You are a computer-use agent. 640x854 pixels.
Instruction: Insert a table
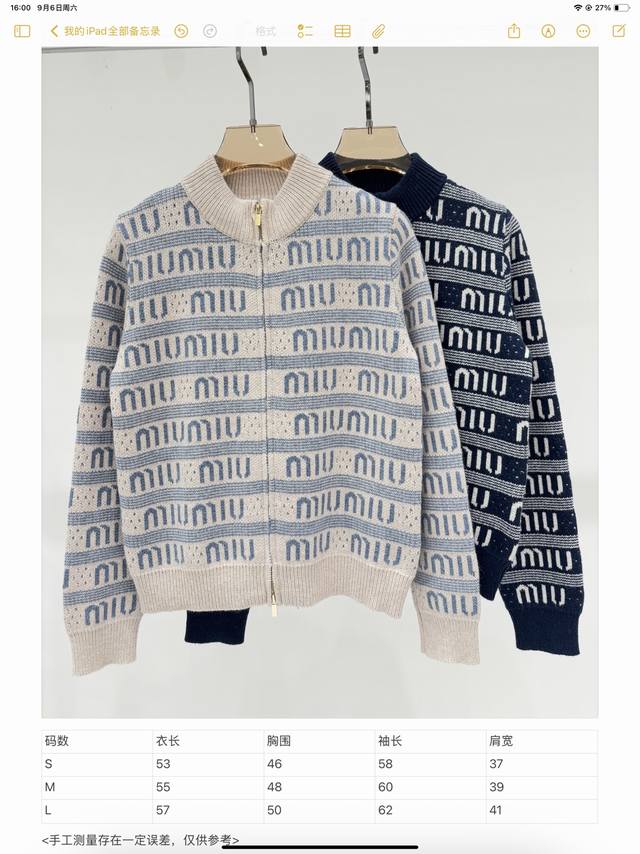pos(342,31)
